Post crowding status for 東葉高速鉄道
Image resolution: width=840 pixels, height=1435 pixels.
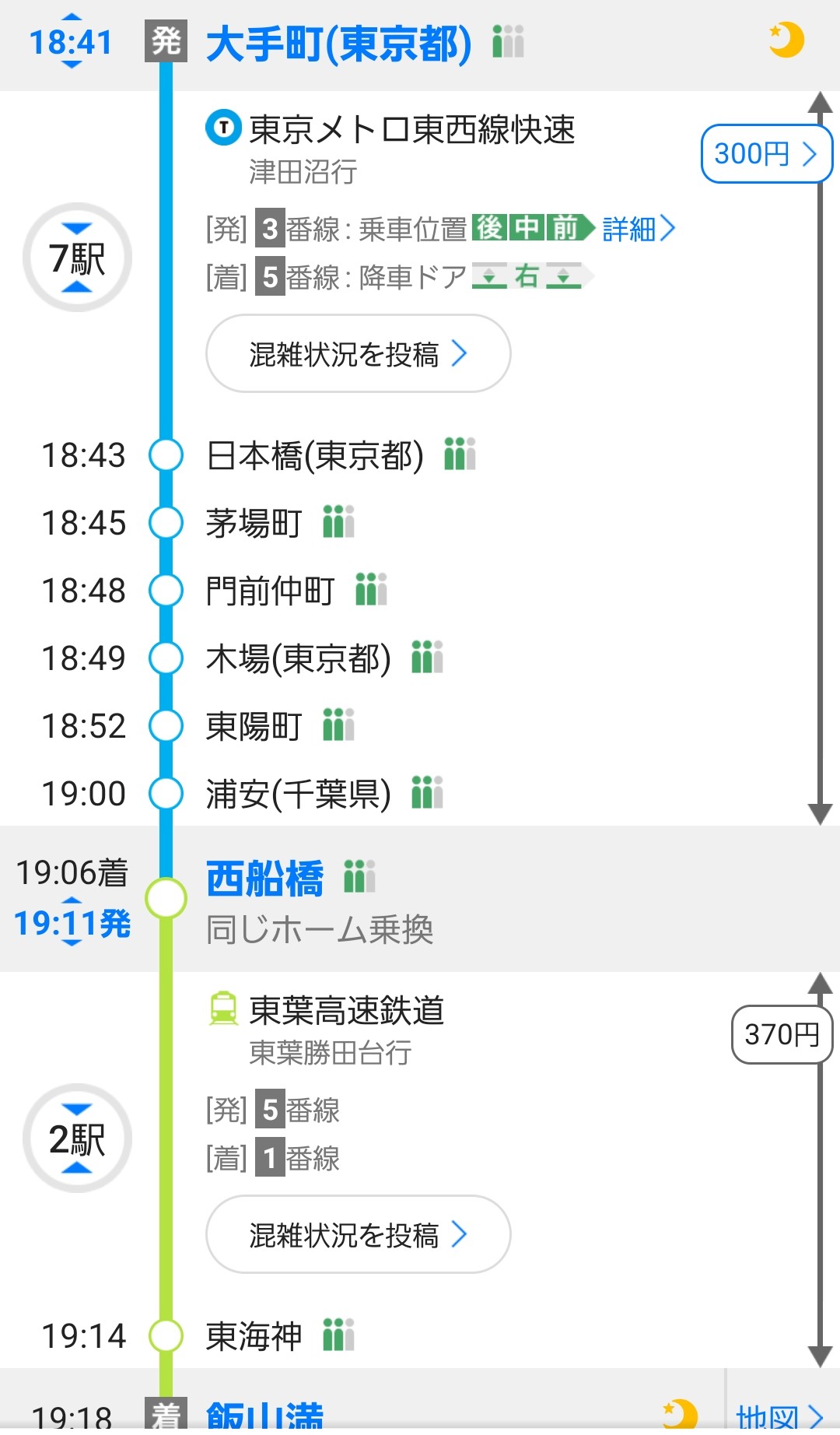[x=358, y=1235]
